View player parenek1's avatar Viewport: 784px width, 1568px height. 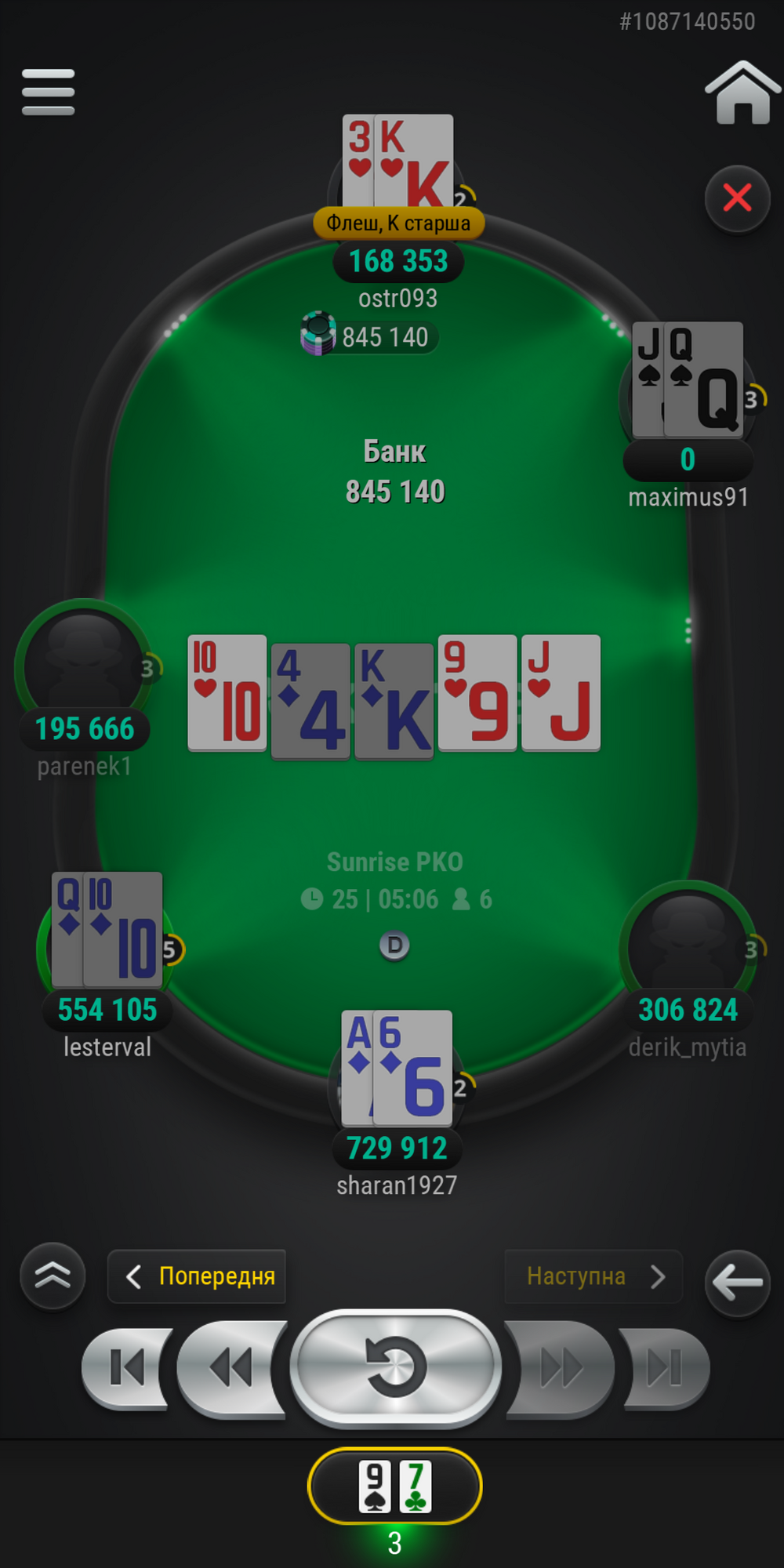click(x=83, y=662)
